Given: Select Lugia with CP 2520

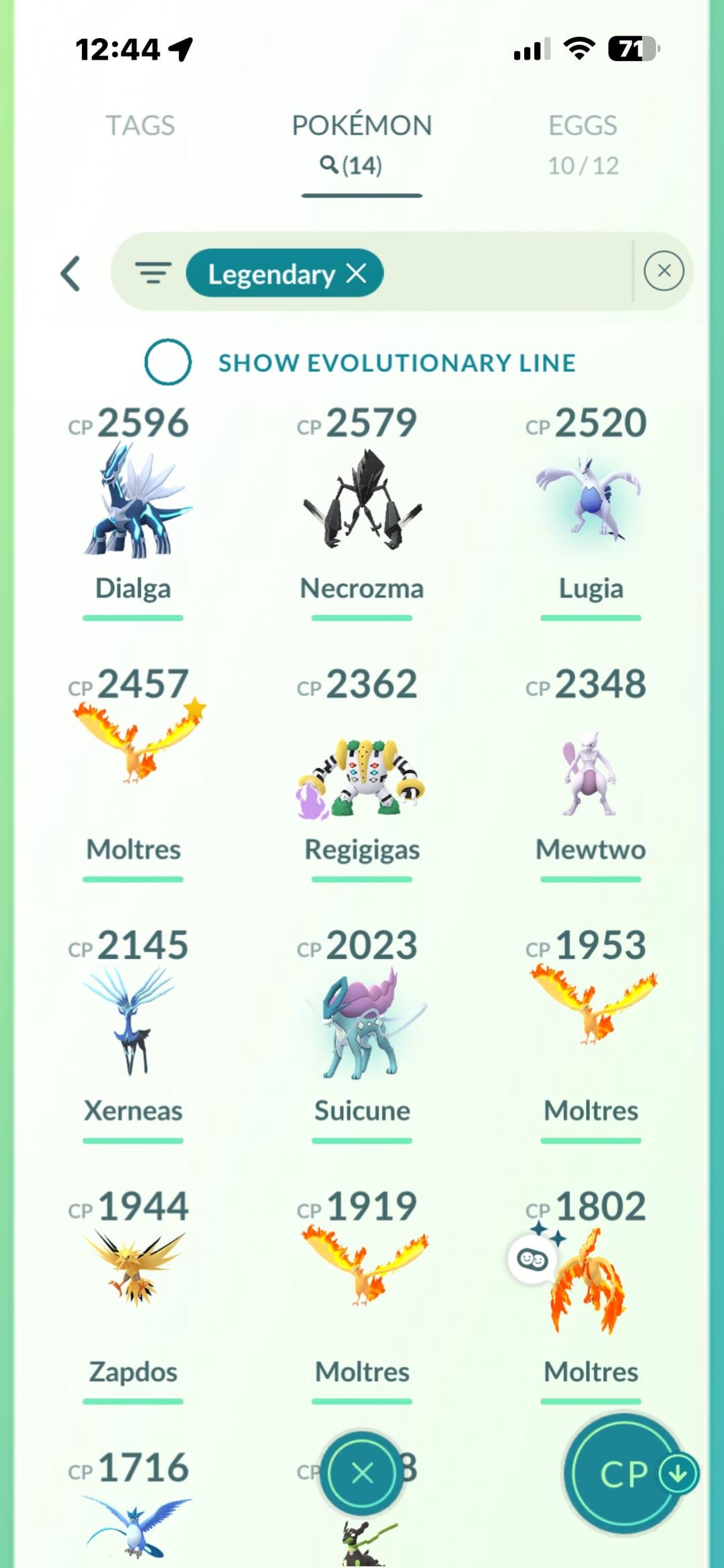Looking at the screenshot, I should [x=591, y=503].
